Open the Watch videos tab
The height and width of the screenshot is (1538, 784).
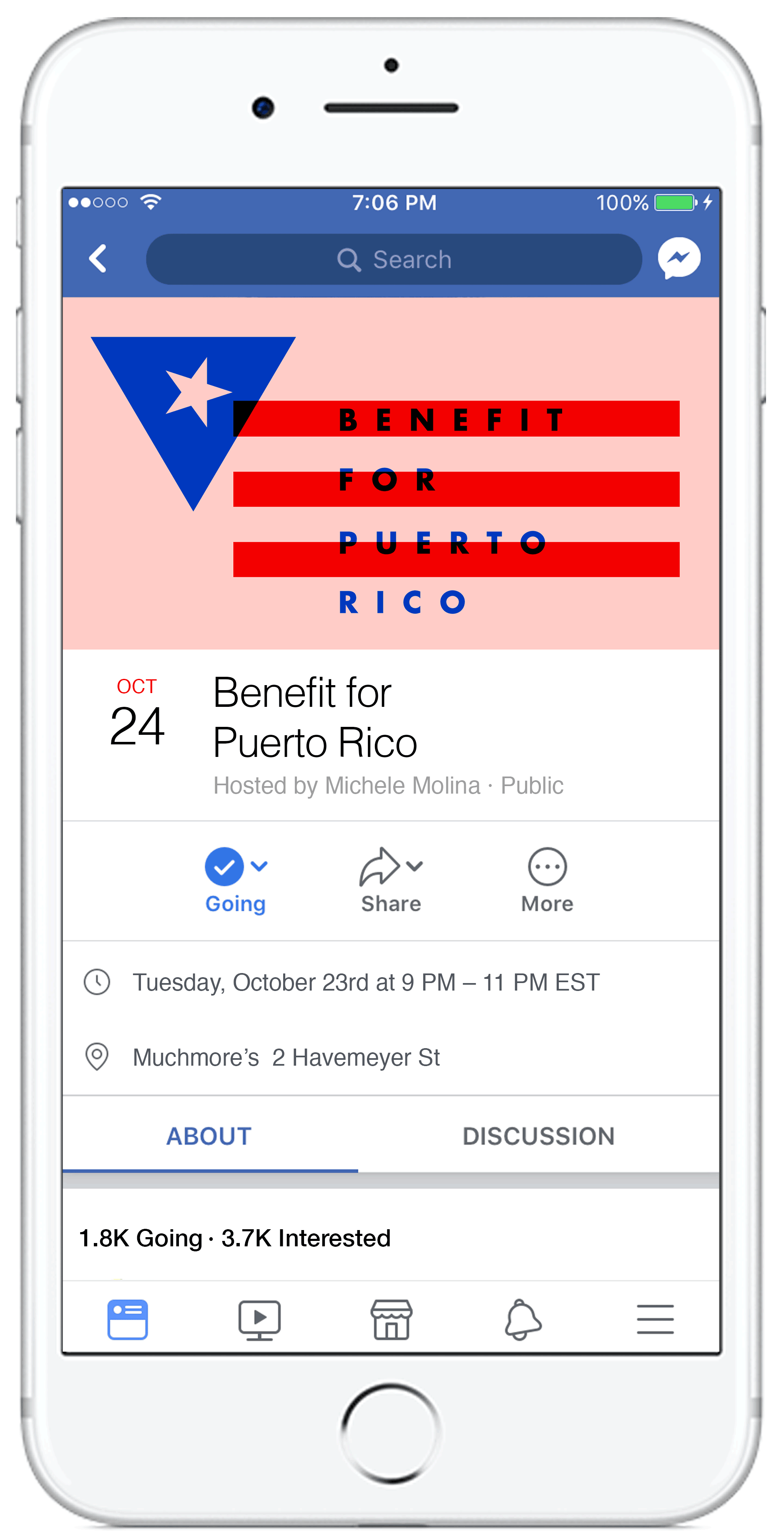tap(259, 1319)
